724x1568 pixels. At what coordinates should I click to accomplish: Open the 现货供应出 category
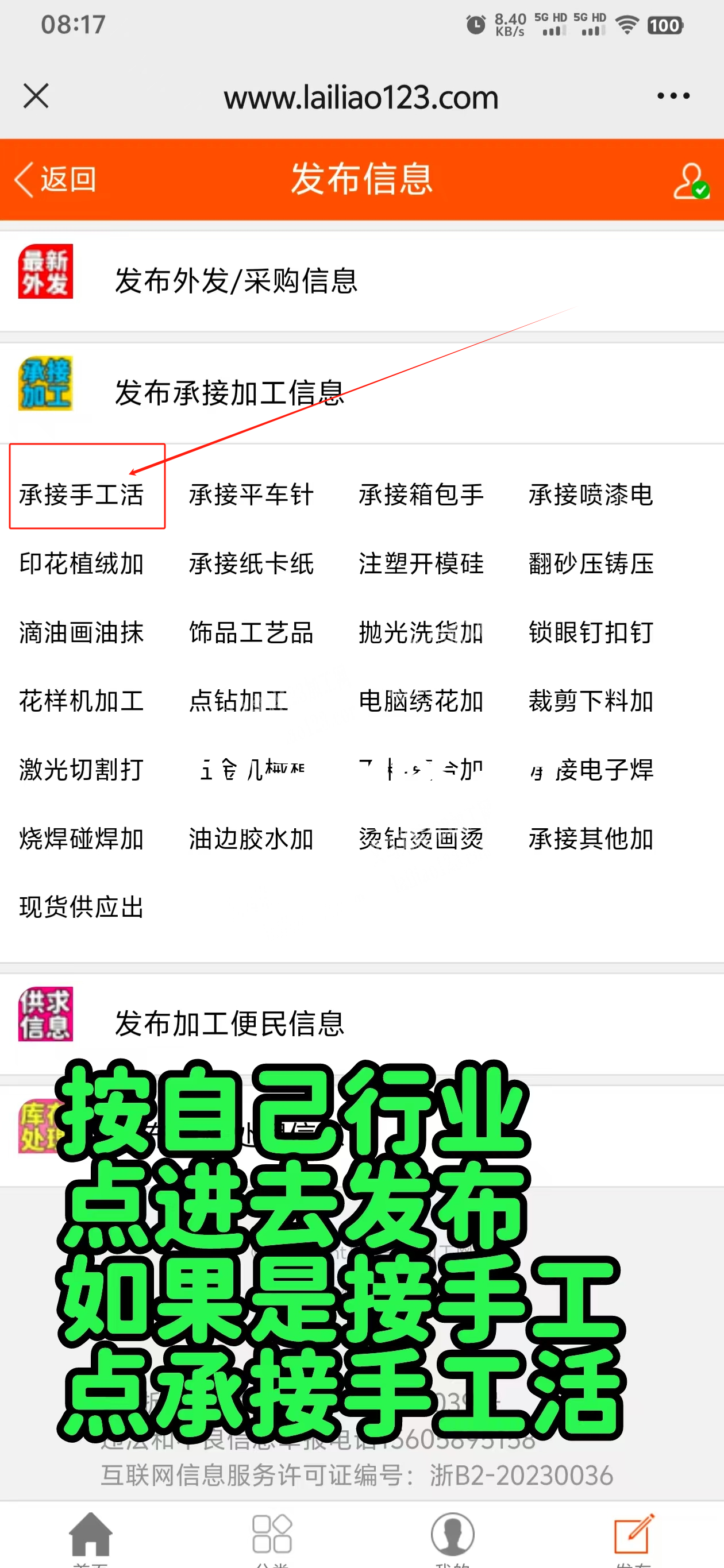coord(82,907)
